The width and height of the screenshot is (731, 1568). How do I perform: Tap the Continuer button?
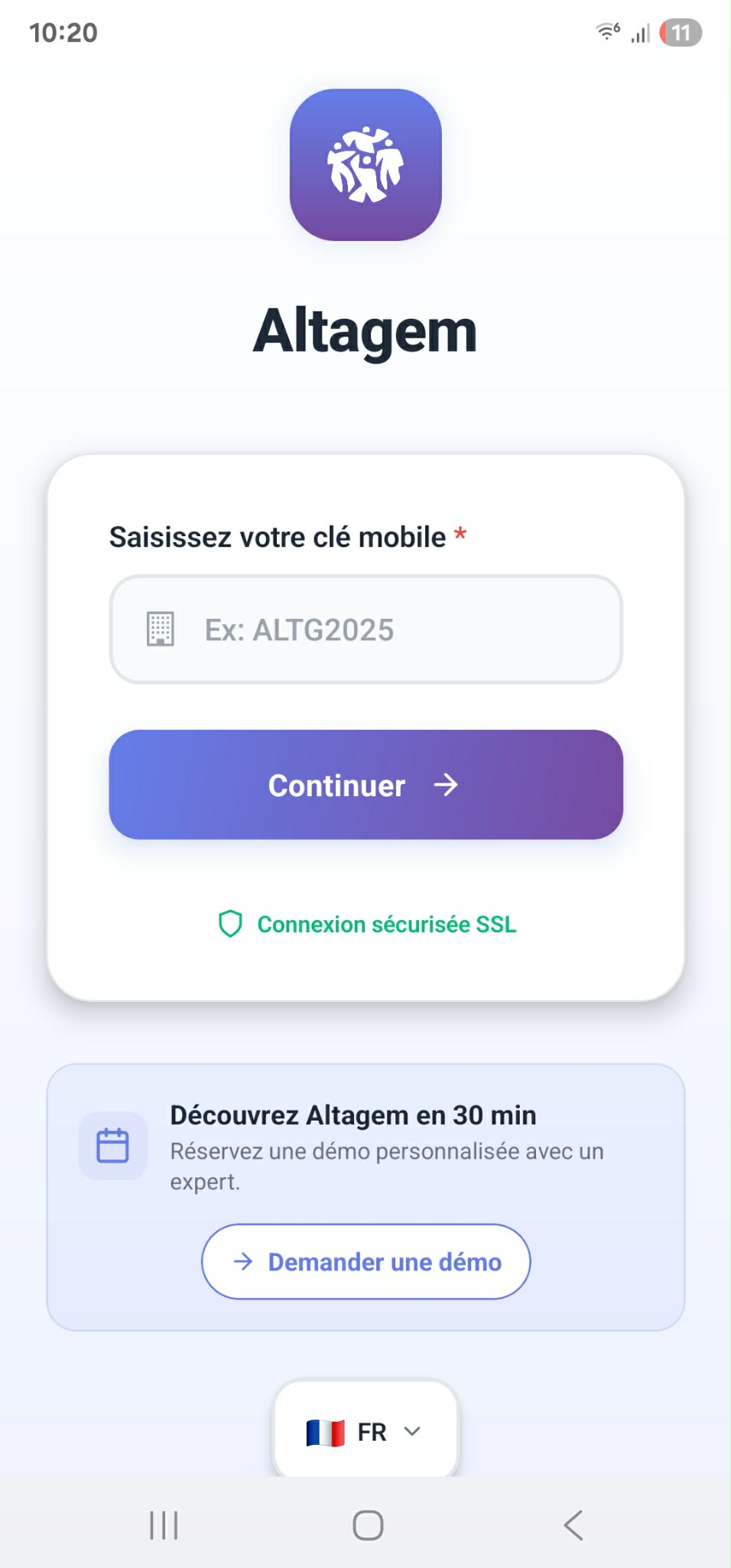coord(365,785)
